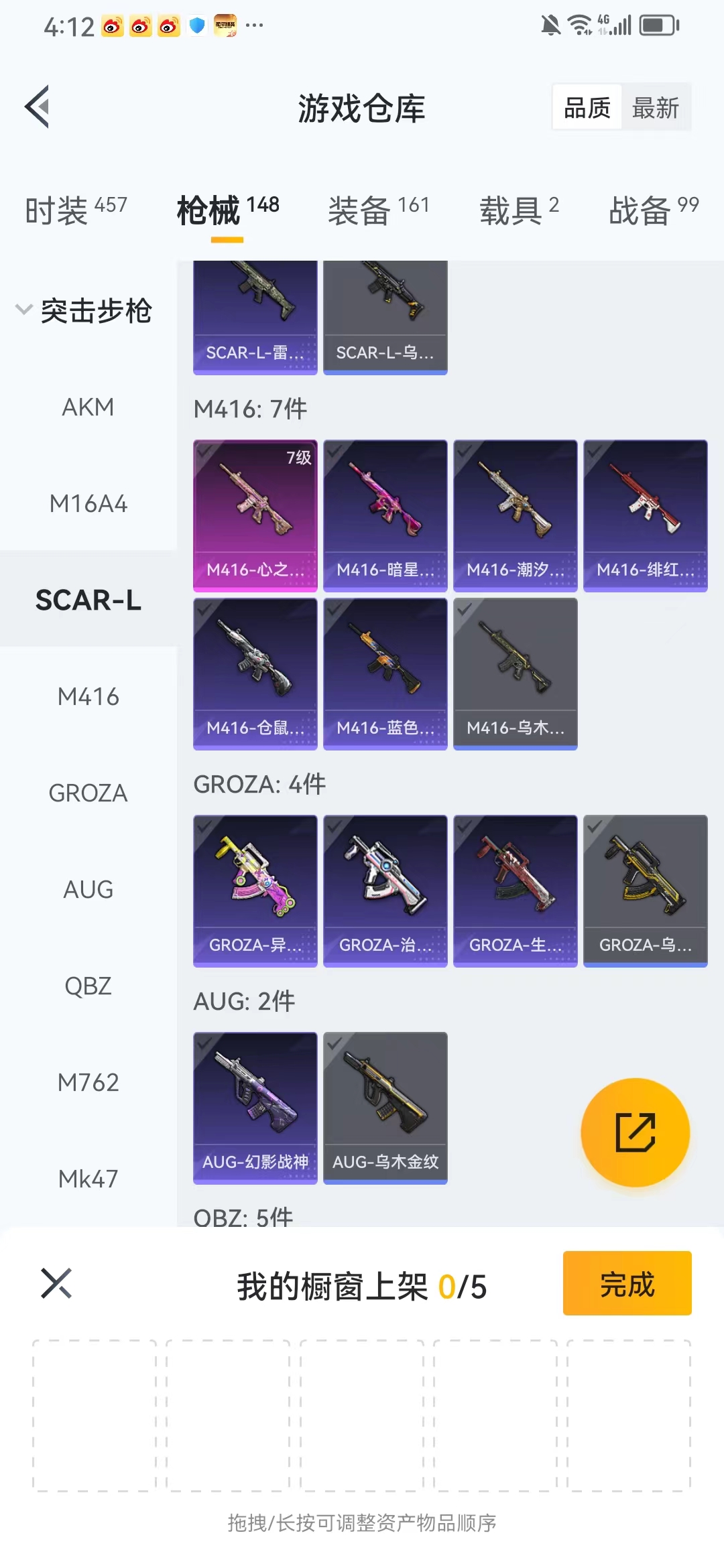
Task: Select M16A4 in the side list
Action: coord(88,503)
